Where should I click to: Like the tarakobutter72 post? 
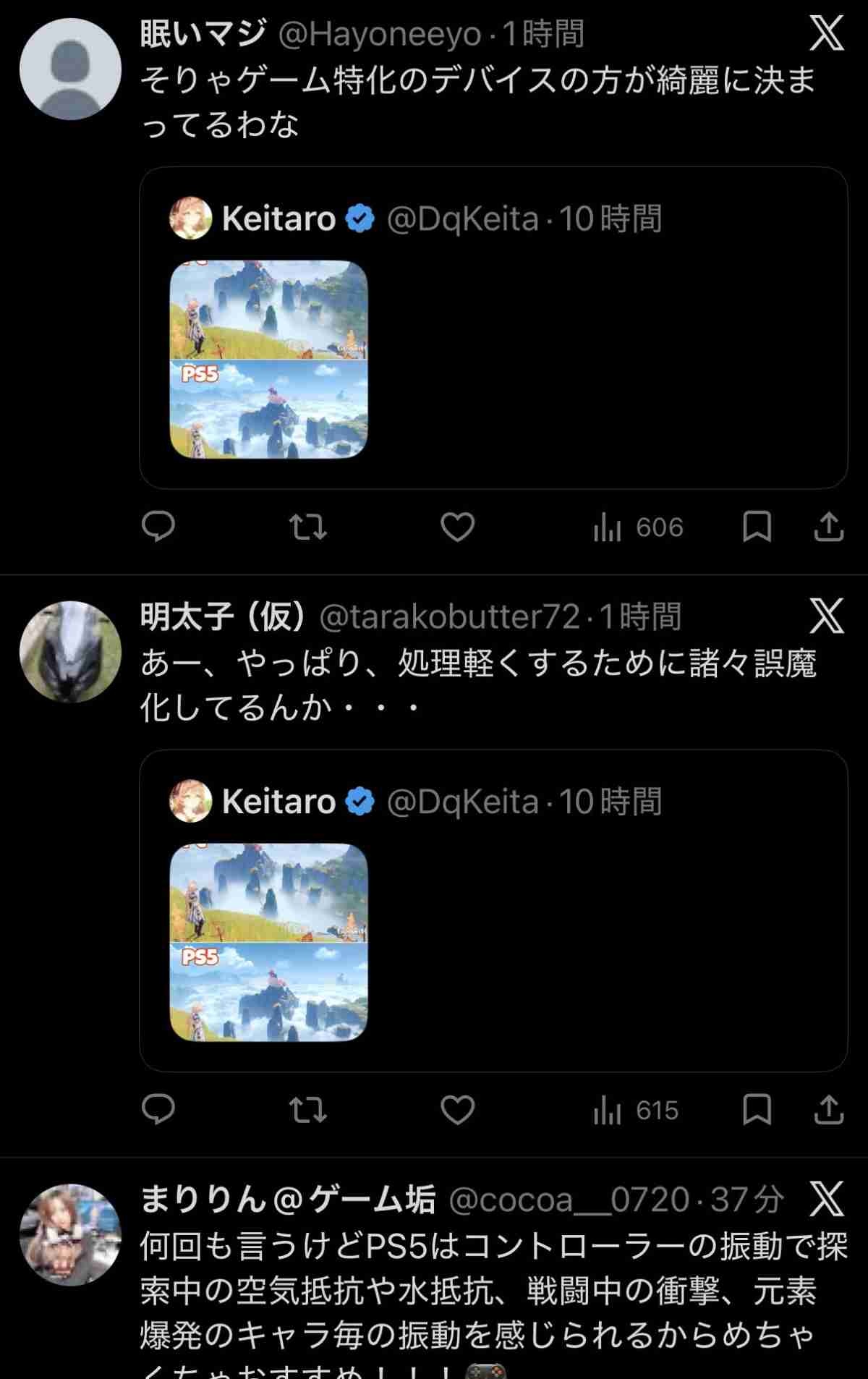tap(457, 1110)
